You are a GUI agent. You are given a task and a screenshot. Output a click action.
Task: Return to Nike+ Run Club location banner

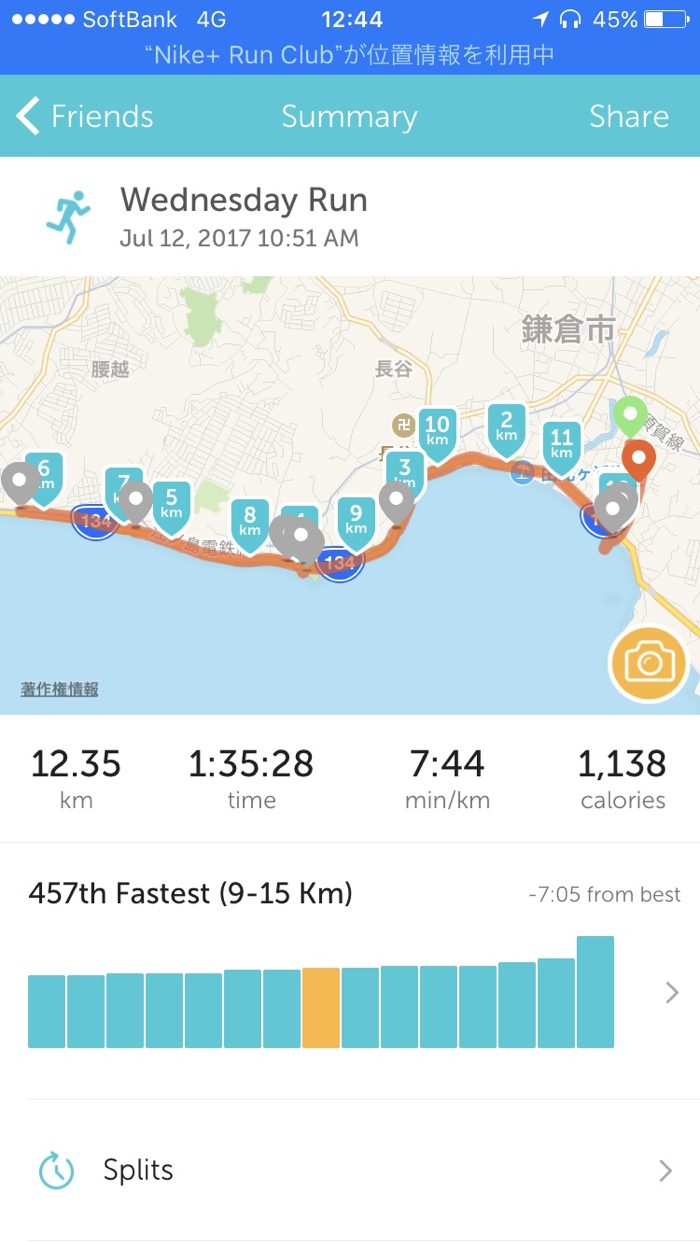click(x=350, y=55)
